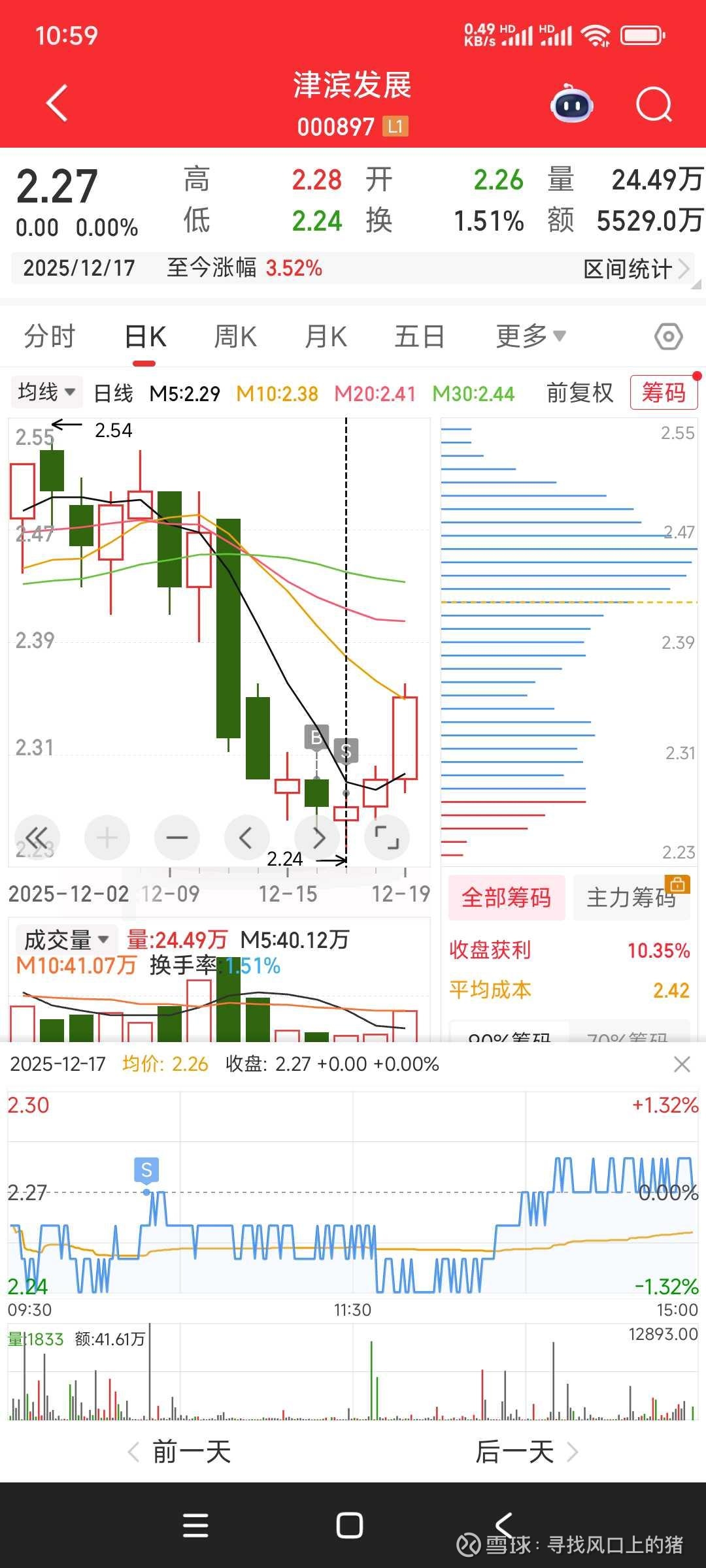The image size is (706, 1568).
Task: Open stock search
Action: tap(654, 105)
